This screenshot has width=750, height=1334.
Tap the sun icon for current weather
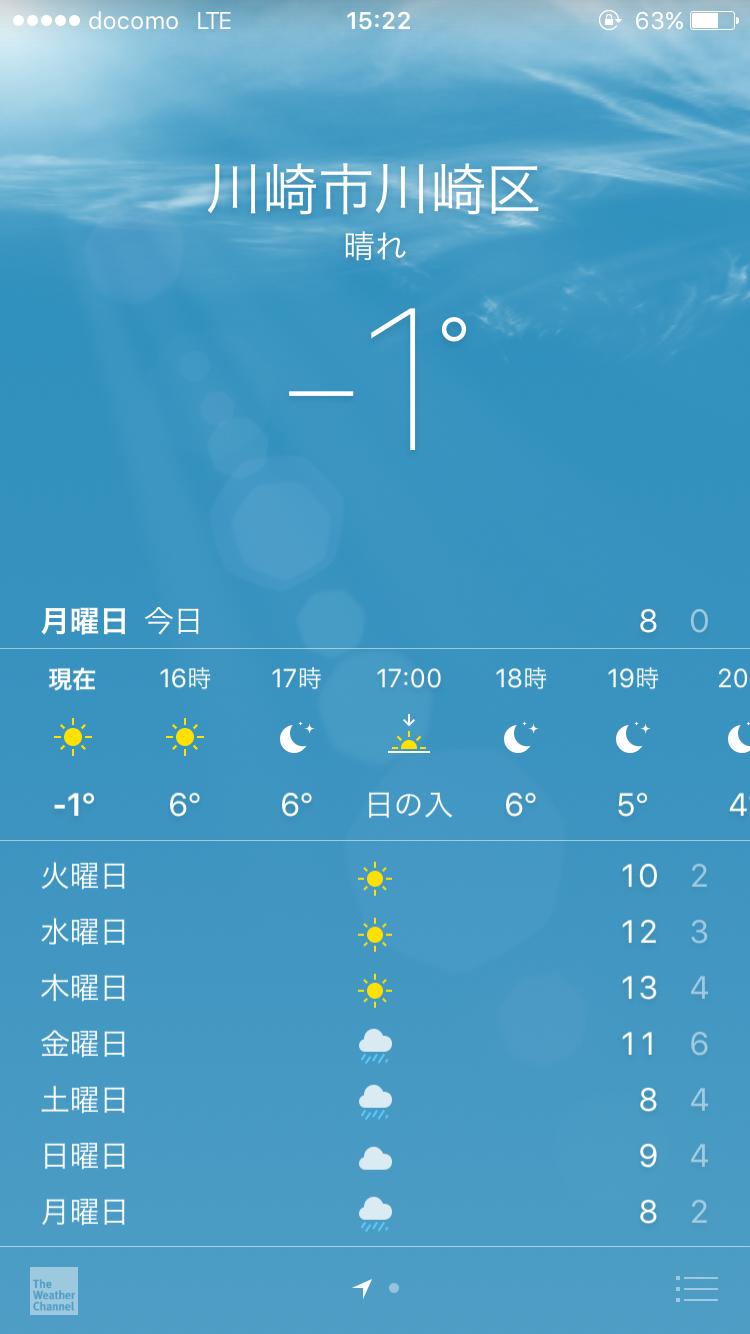click(73, 735)
